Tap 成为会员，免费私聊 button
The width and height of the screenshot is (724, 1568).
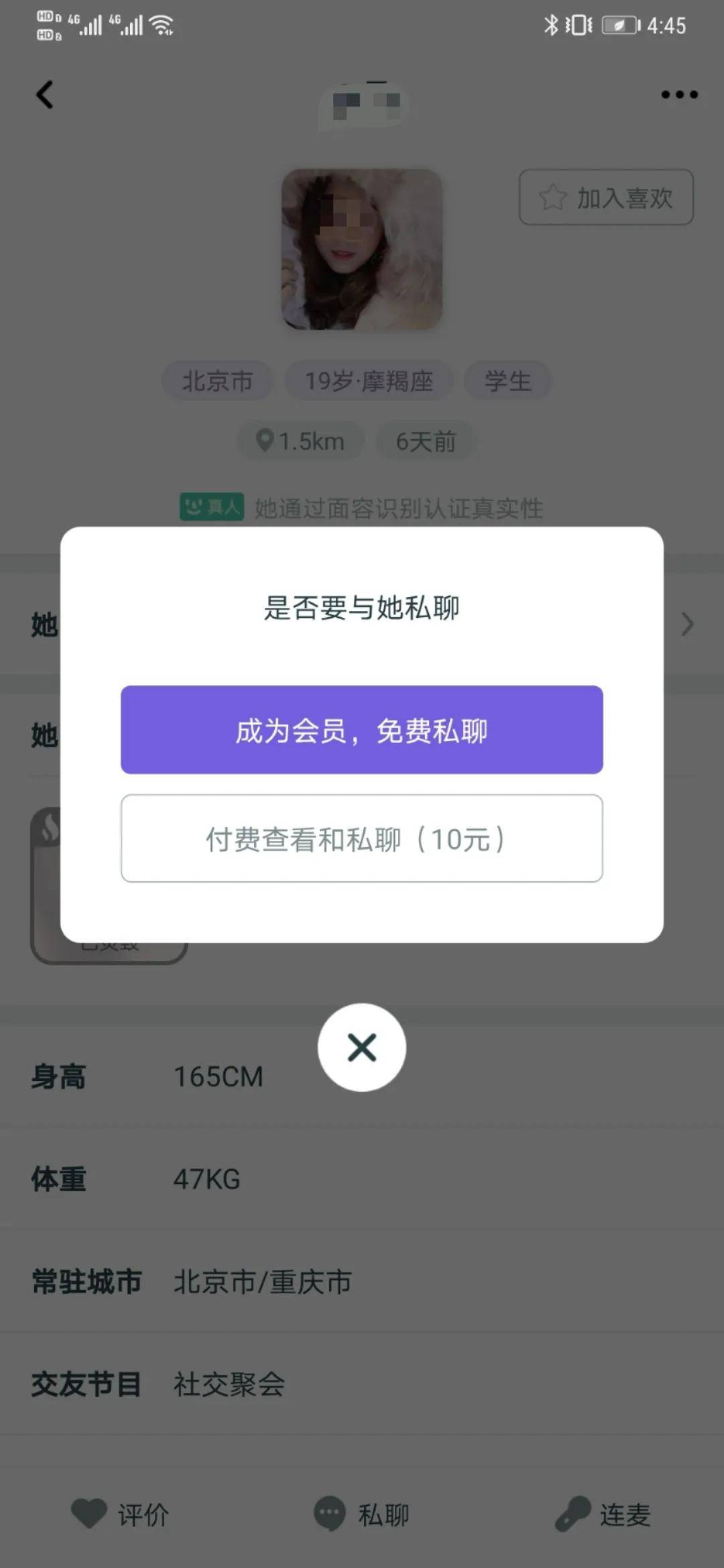click(362, 730)
